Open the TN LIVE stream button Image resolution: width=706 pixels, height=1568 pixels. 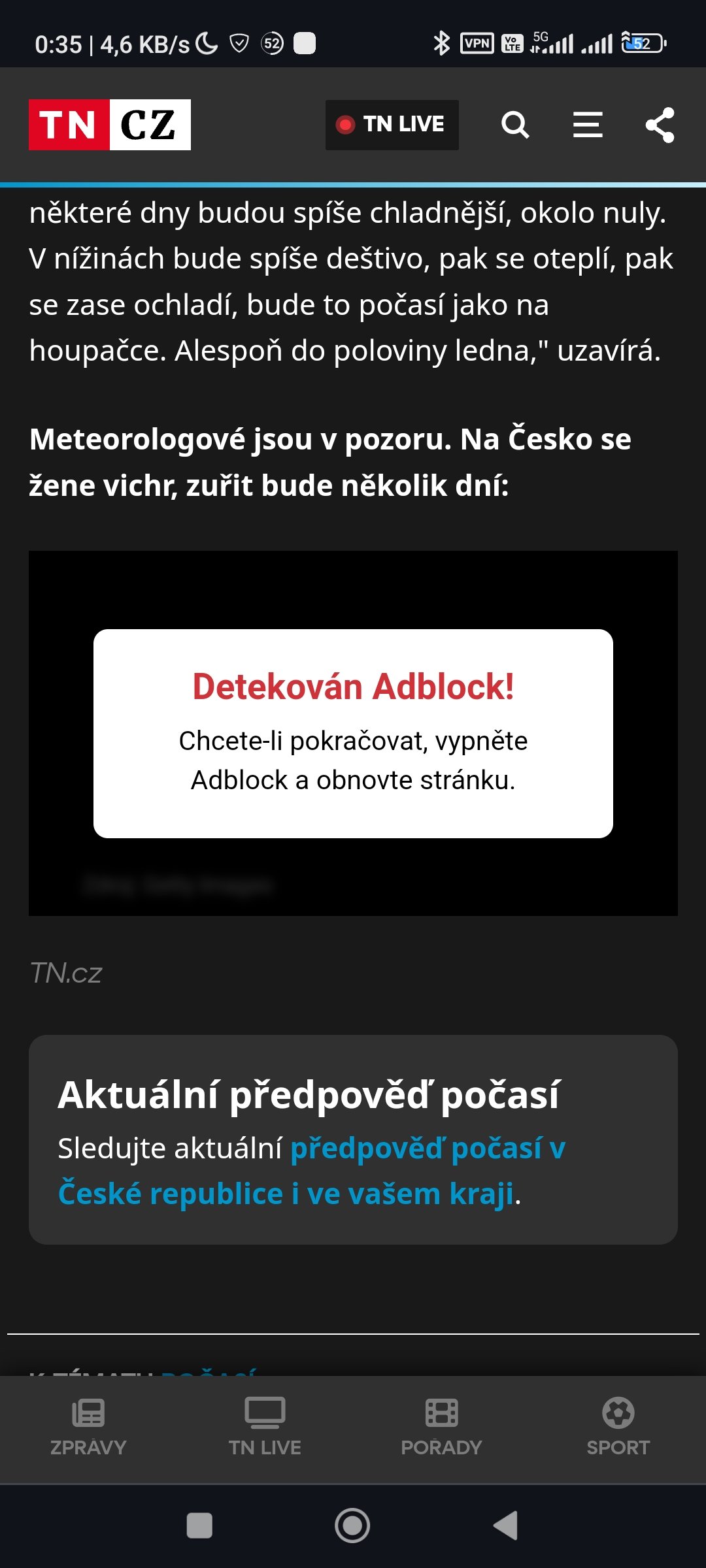click(392, 125)
